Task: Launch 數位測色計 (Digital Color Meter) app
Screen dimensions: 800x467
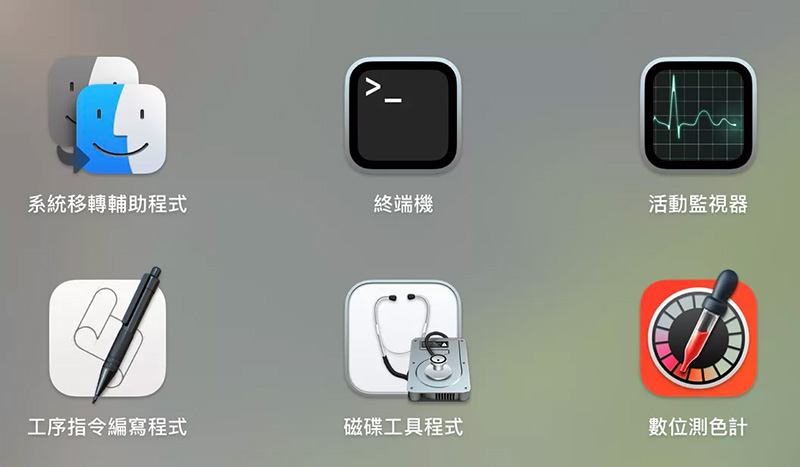Action: (x=697, y=337)
